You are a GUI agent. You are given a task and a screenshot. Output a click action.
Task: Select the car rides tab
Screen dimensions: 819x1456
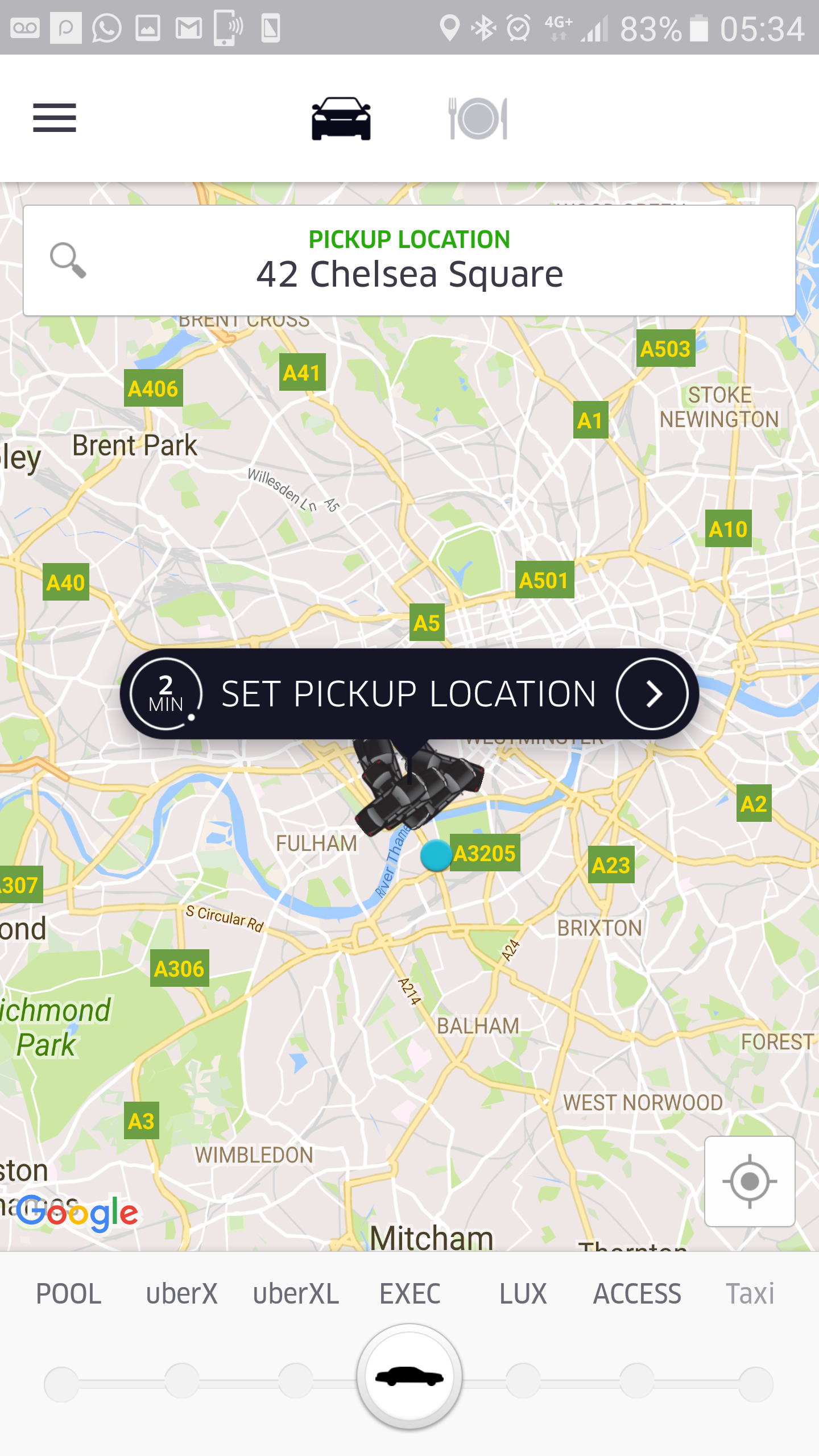pos(341,118)
